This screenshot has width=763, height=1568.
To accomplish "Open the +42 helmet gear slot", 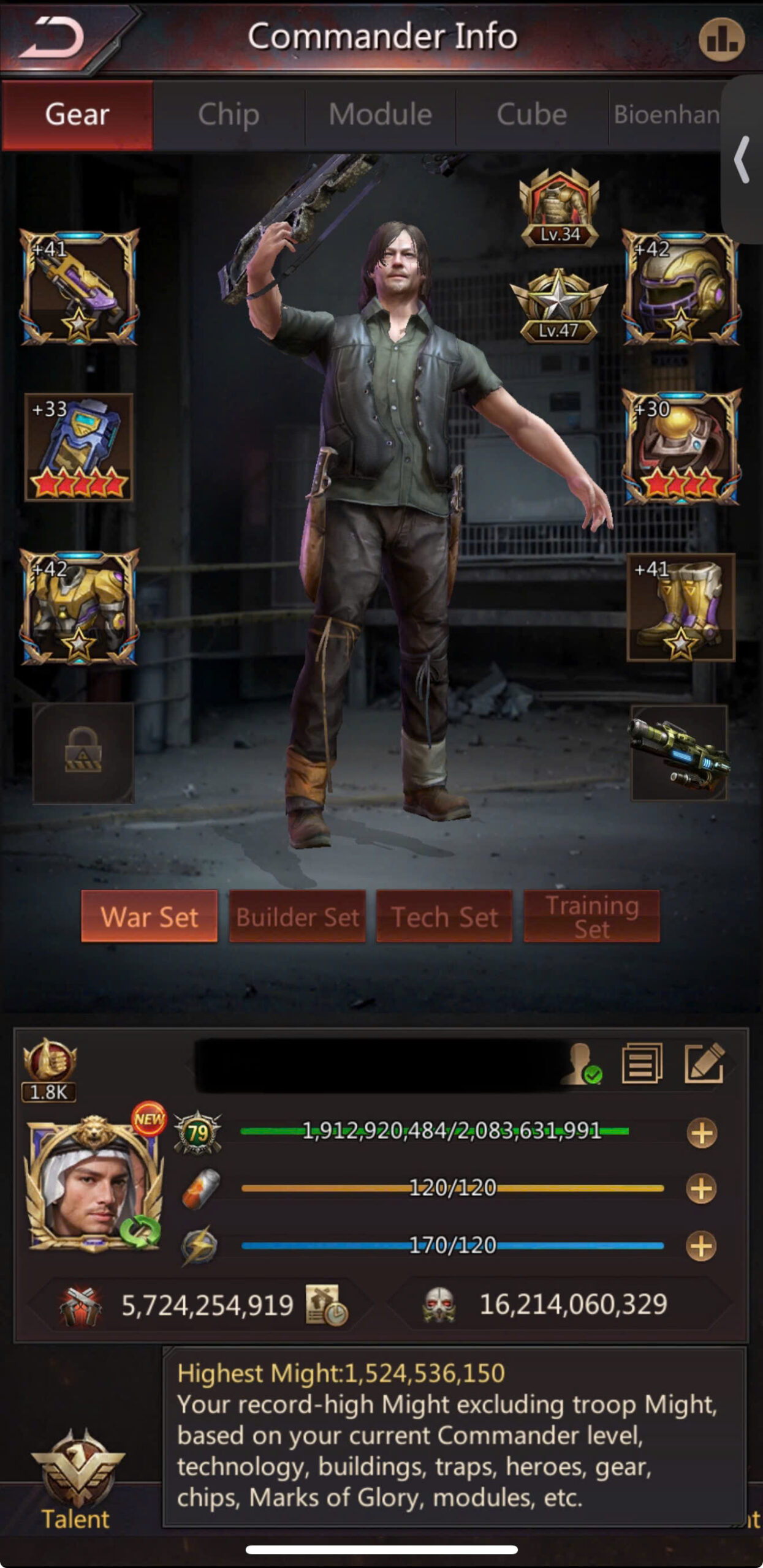I will [681, 288].
